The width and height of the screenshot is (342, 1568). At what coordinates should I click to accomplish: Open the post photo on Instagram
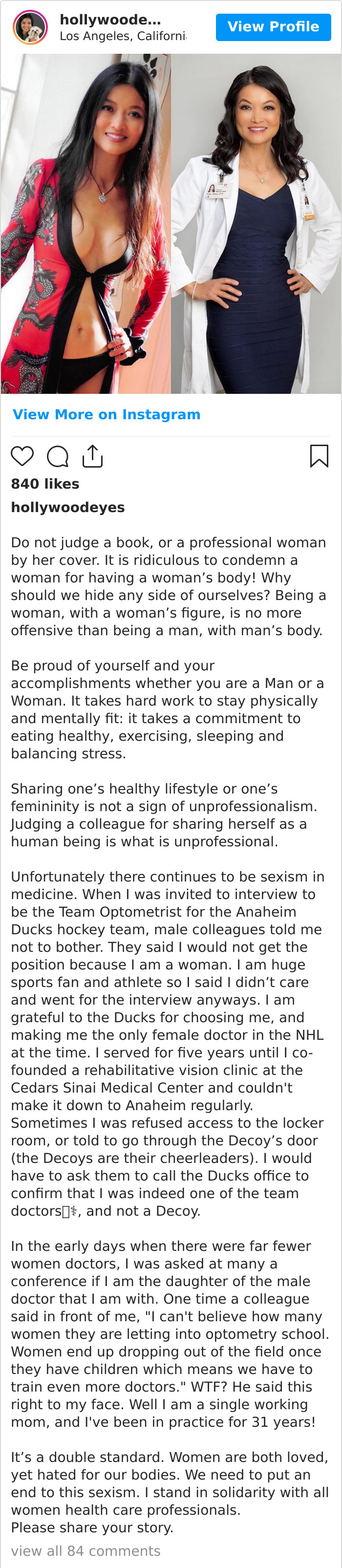pyautogui.click(x=171, y=223)
